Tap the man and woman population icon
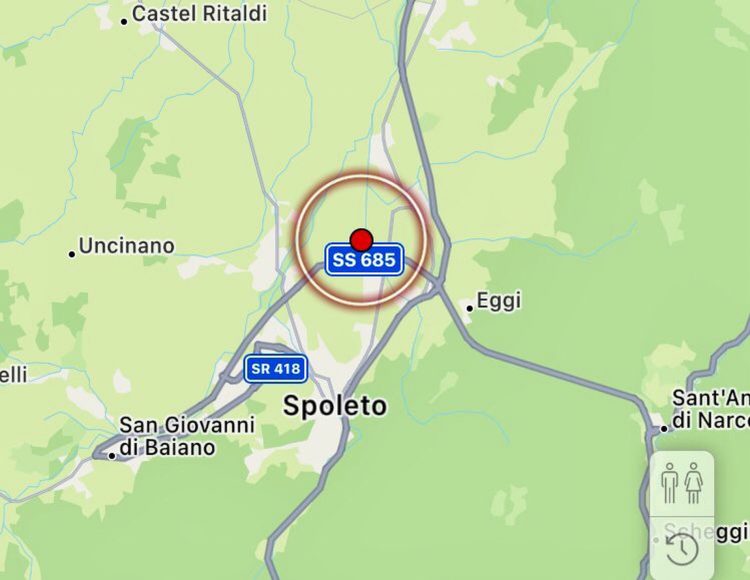Screen dimensions: 750x580 click(682, 483)
